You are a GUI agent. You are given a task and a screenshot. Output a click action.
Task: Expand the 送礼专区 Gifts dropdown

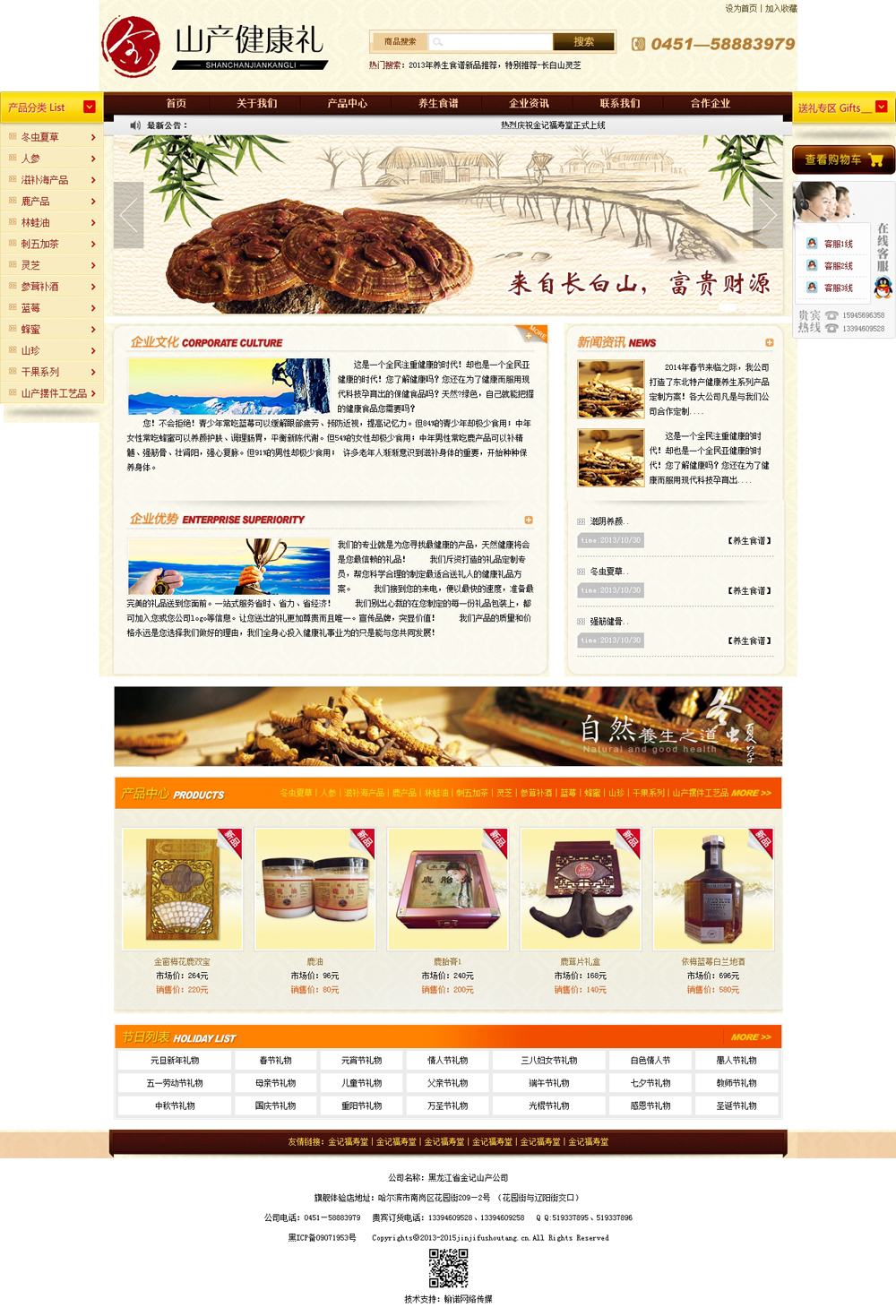tap(881, 107)
